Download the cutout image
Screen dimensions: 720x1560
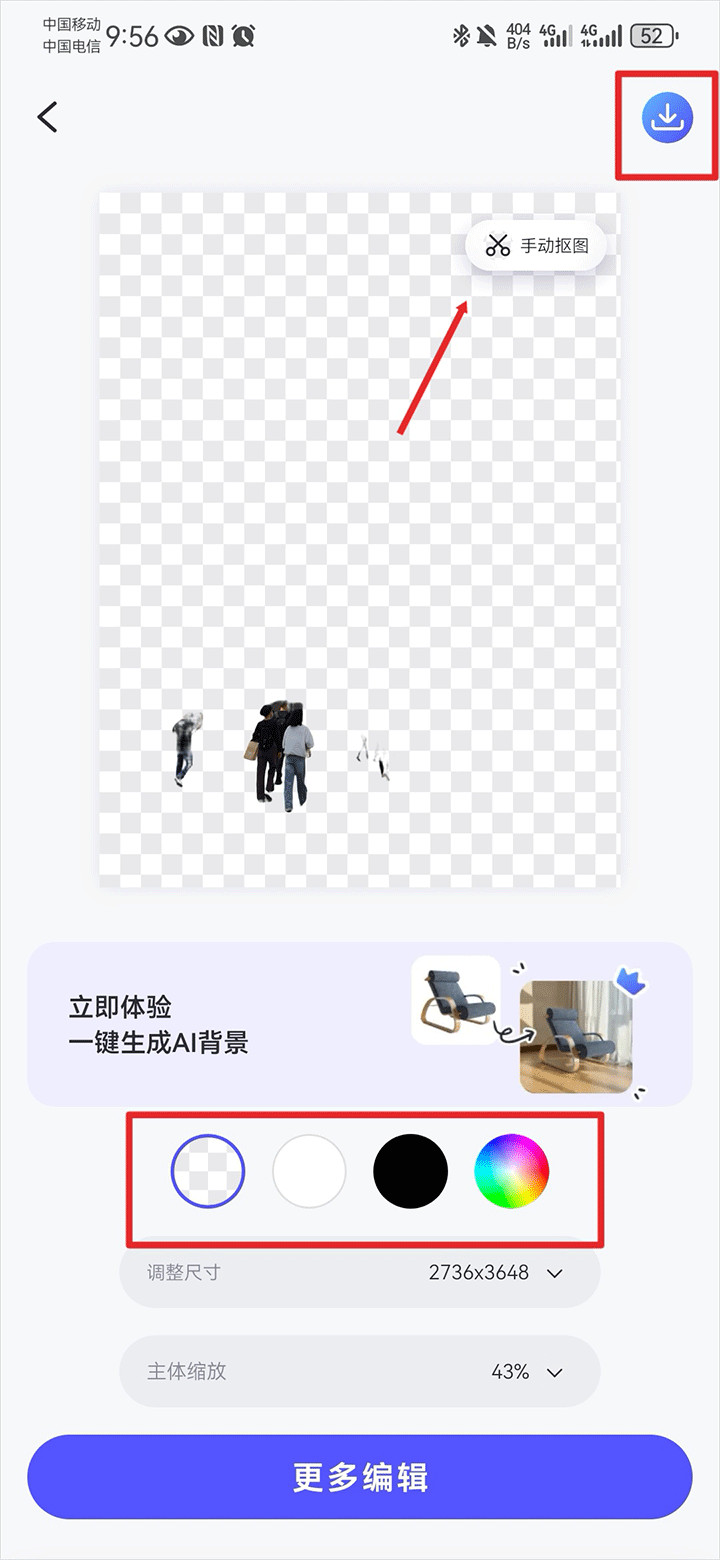tap(667, 119)
